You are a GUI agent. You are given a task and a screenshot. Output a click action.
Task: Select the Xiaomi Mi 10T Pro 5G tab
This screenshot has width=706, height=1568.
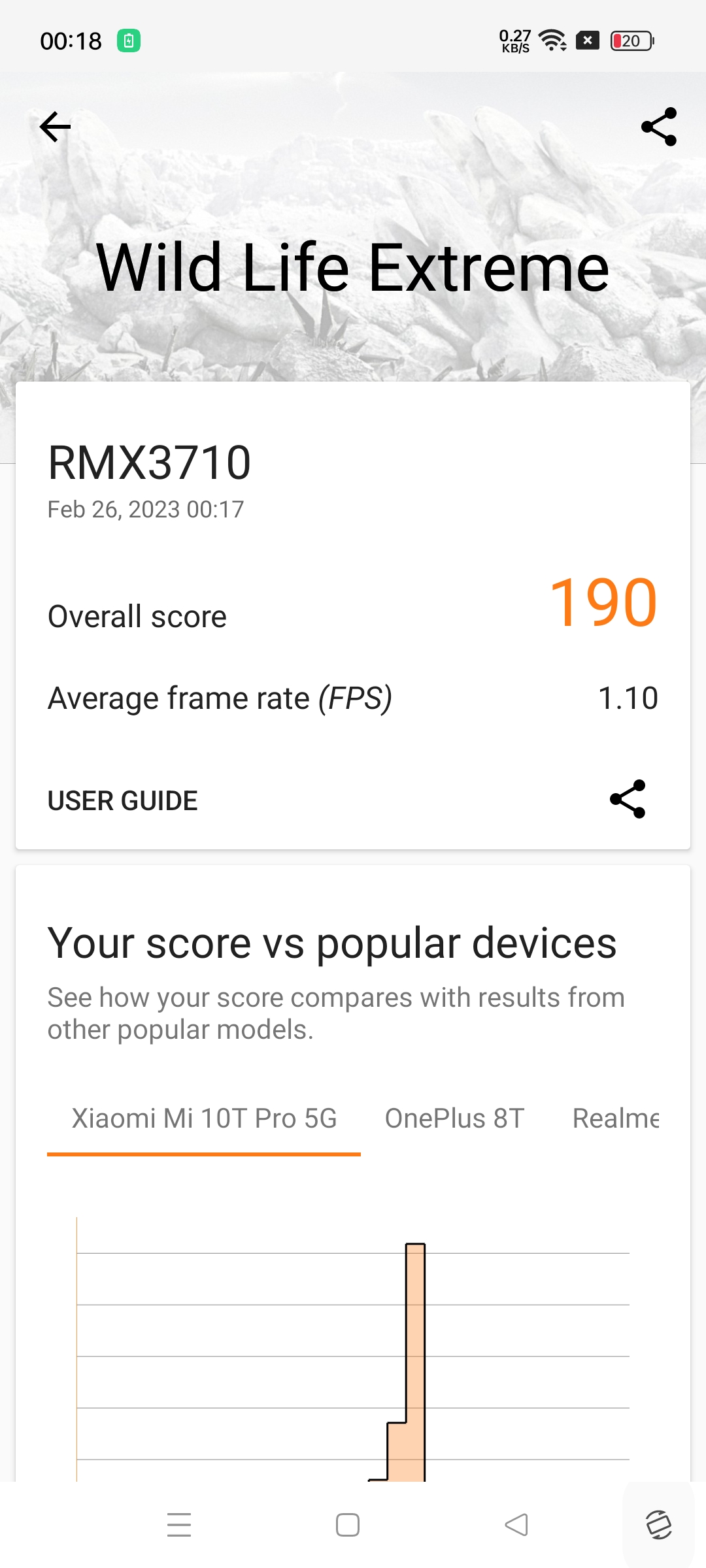pos(204,1119)
